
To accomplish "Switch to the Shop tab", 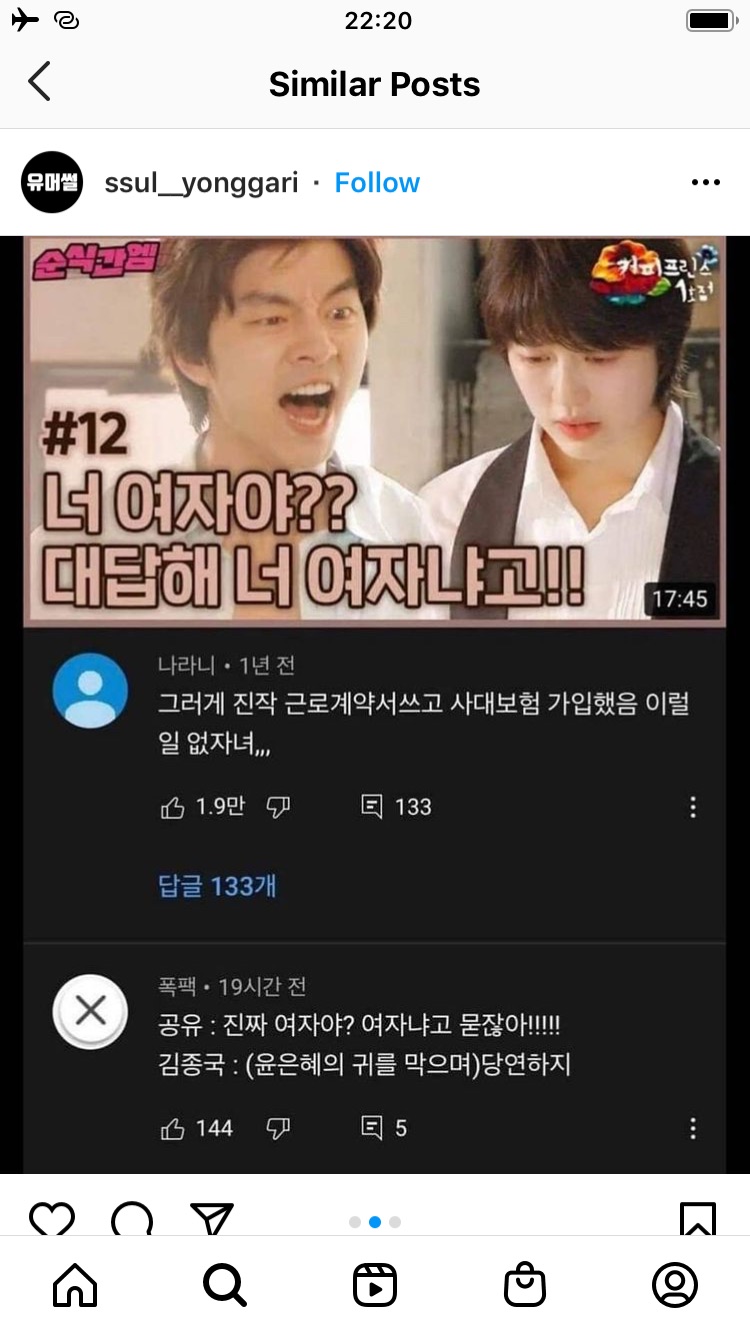I will [x=525, y=1285].
